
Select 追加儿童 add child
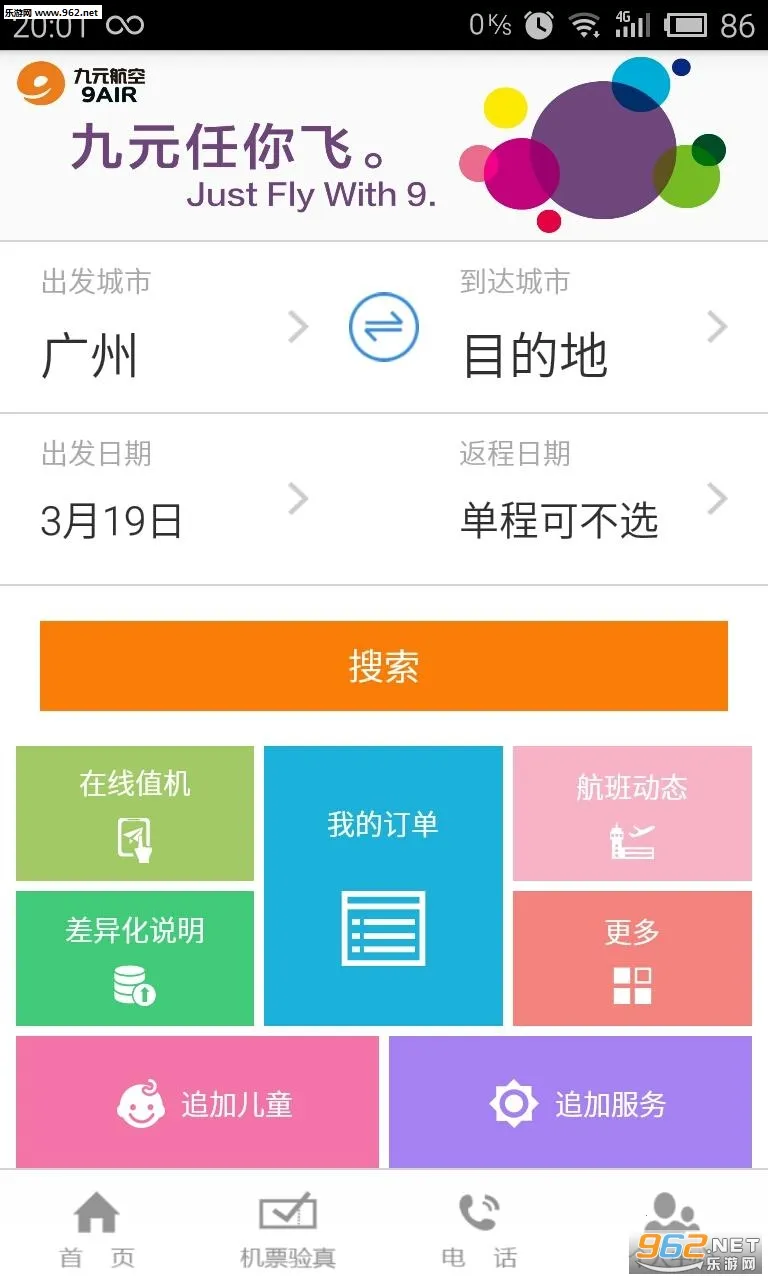(197, 1102)
